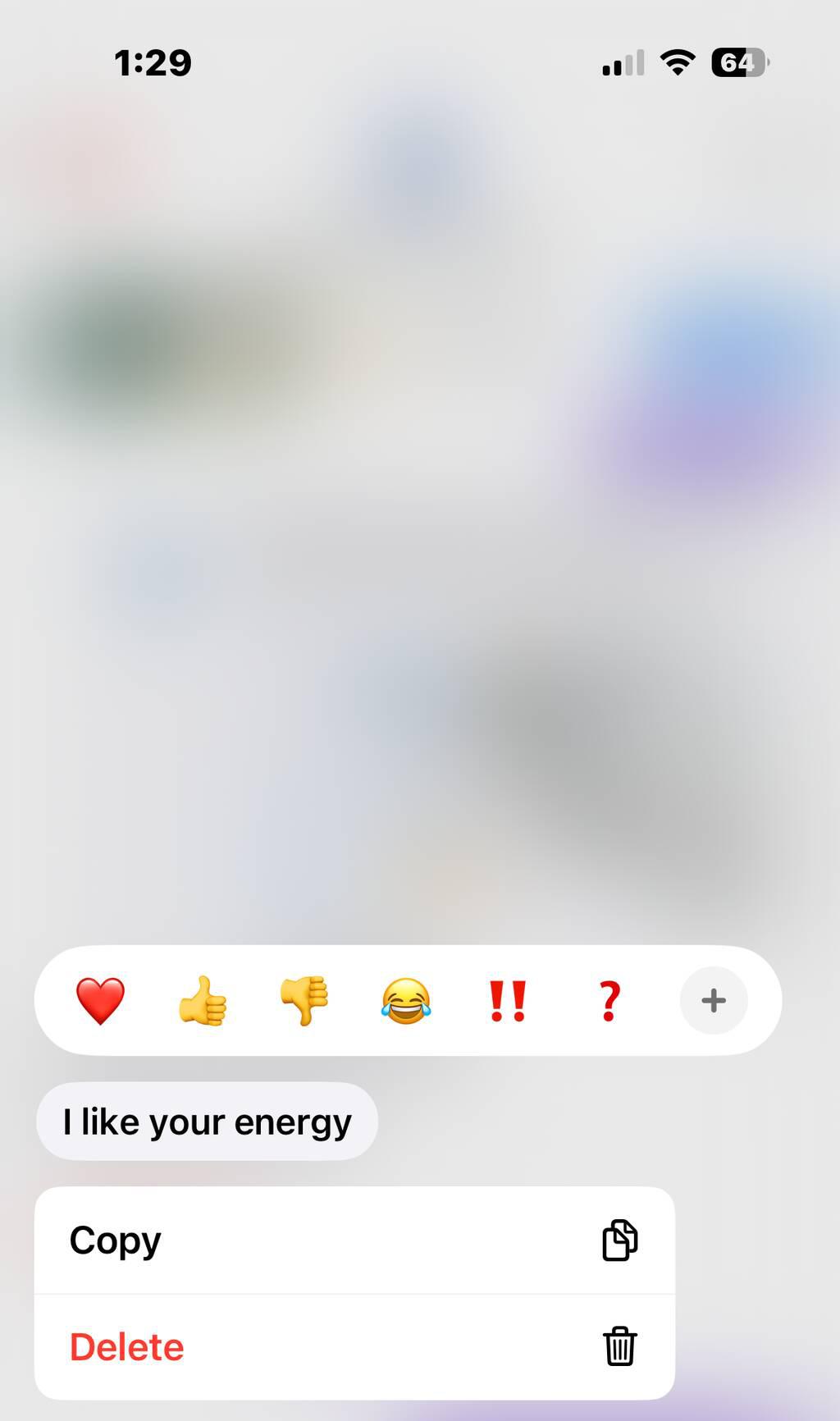Viewport: 840px width, 1421px height.
Task: Add a thumbs down reaction
Action: (304, 1001)
